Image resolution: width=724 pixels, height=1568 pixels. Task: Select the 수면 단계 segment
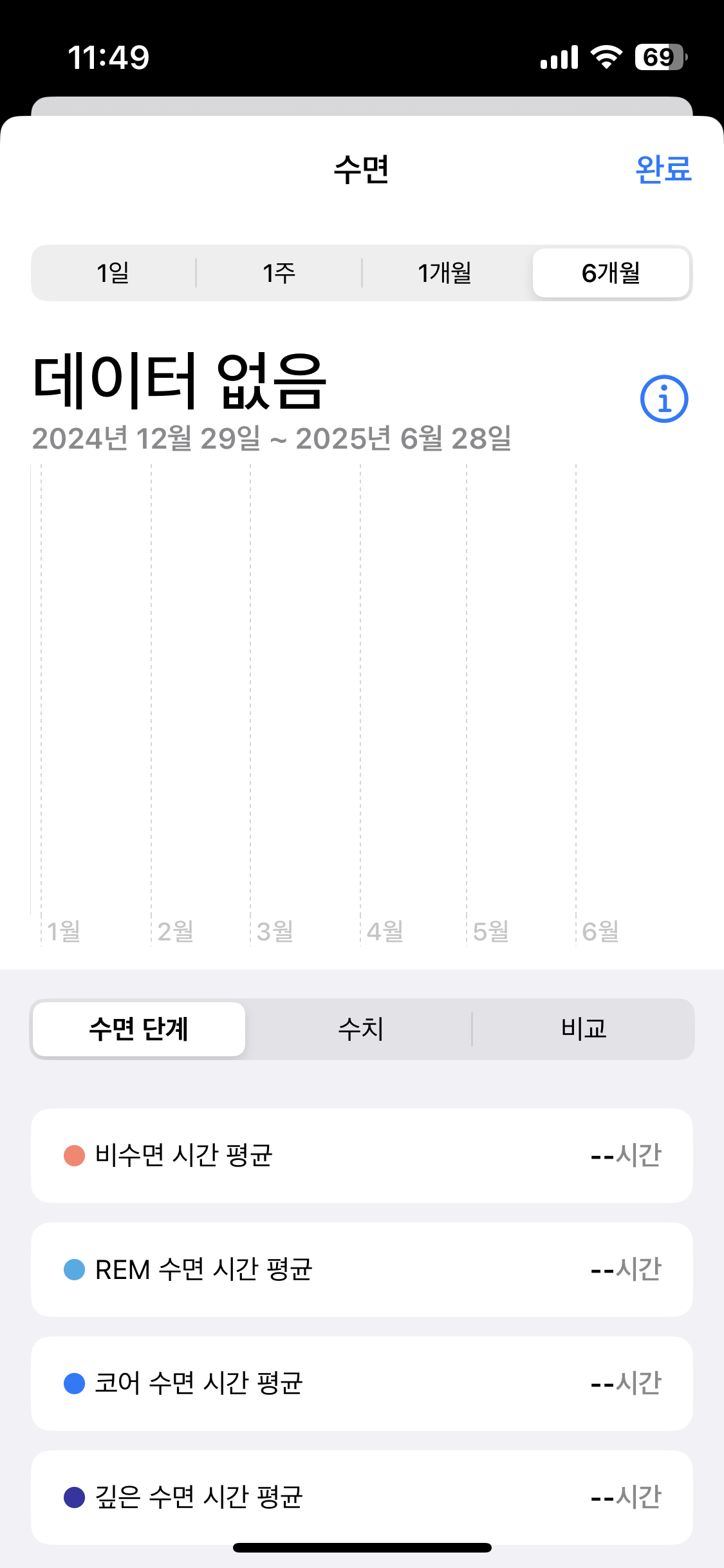[x=139, y=1029]
